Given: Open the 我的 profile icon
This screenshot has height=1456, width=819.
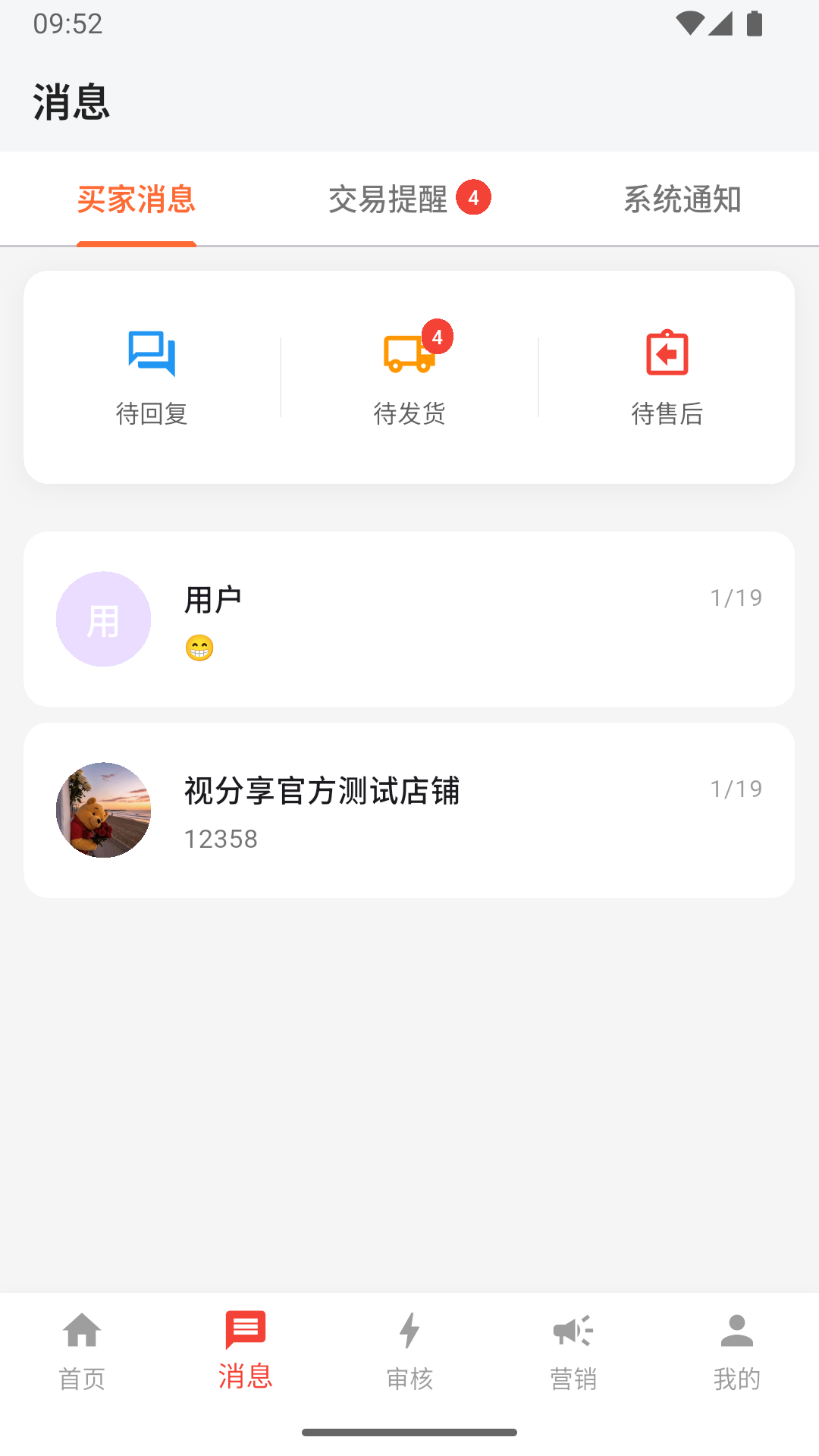Looking at the screenshot, I should tap(737, 1332).
